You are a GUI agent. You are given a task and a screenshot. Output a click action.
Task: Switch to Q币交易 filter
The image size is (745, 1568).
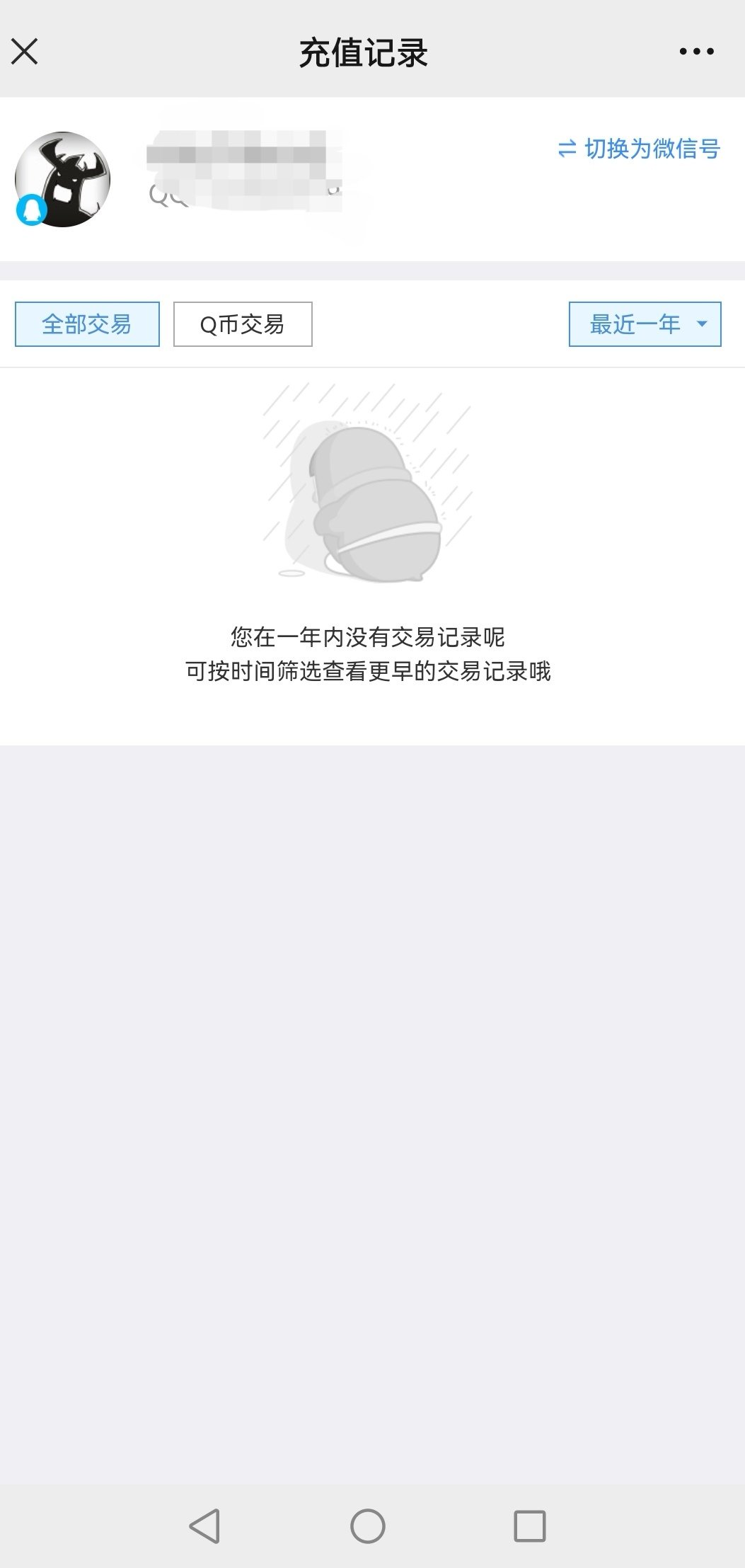pos(243,324)
